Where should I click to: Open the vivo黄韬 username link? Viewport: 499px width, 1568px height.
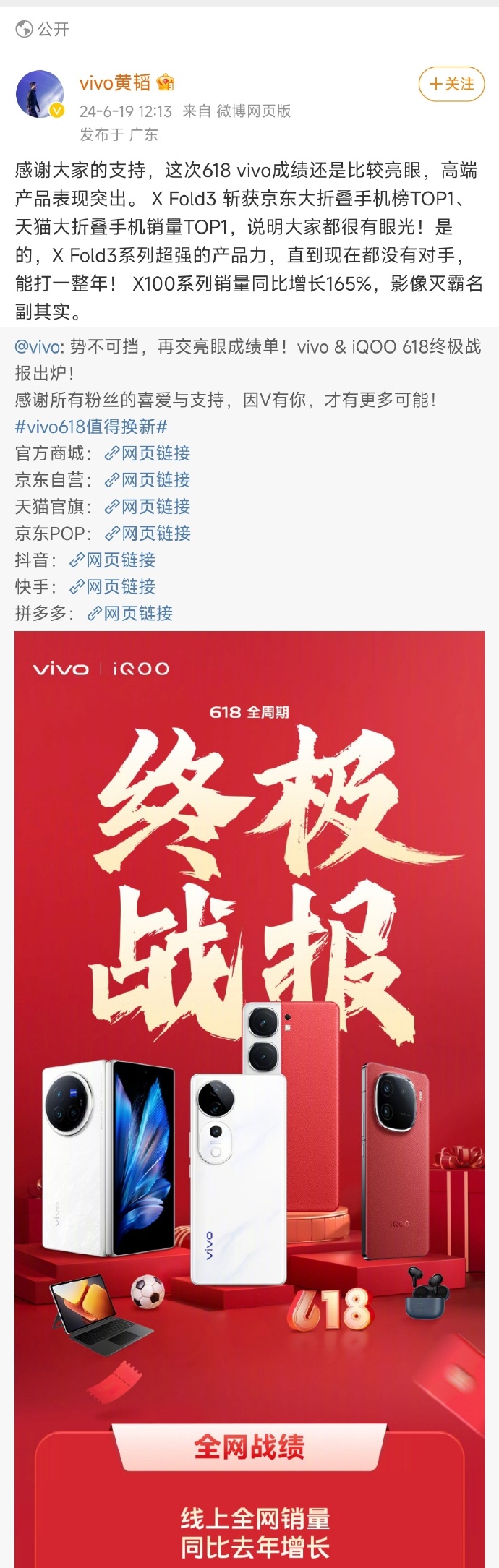[x=115, y=83]
